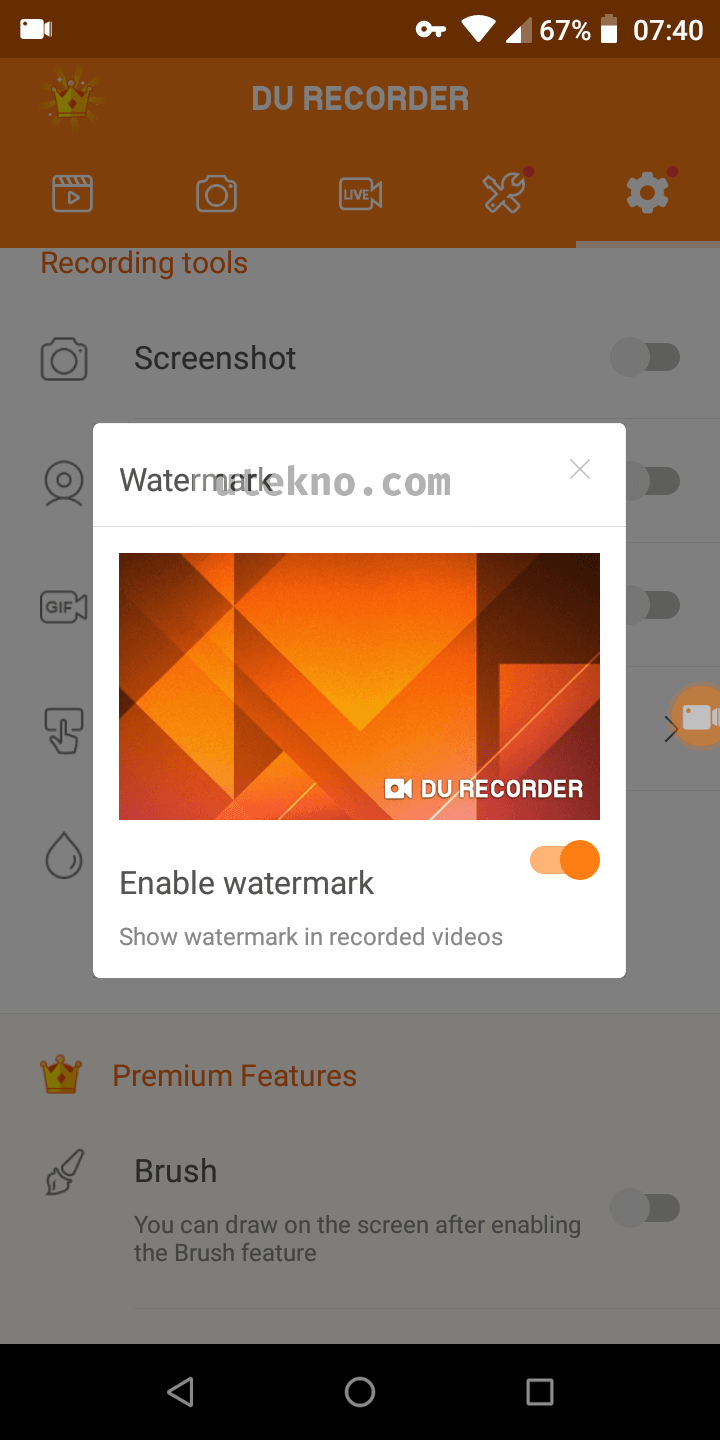Open the tools tab with wrench icon
This screenshot has width=720, height=1440.
[x=504, y=192]
